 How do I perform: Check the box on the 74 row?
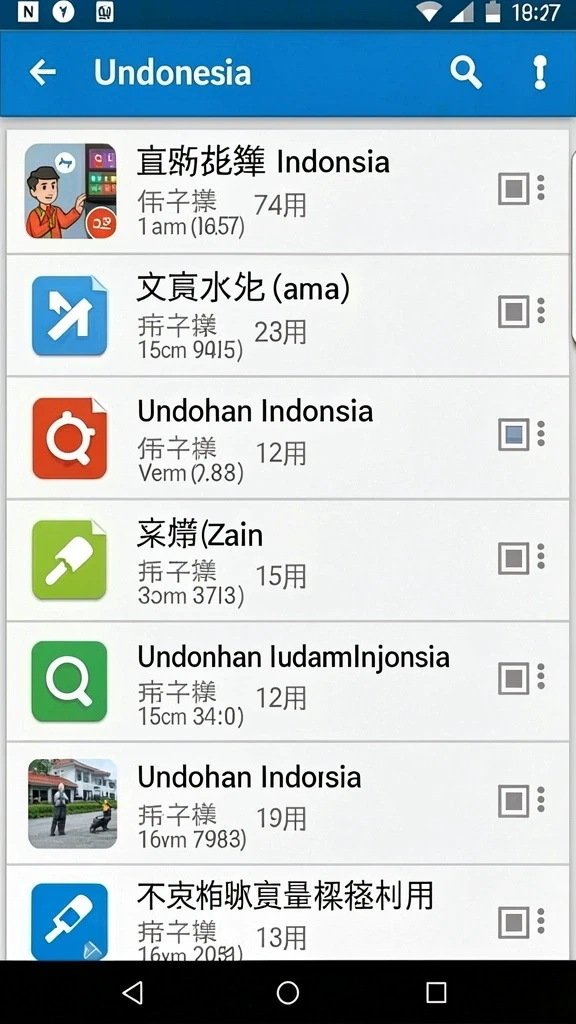coord(514,189)
